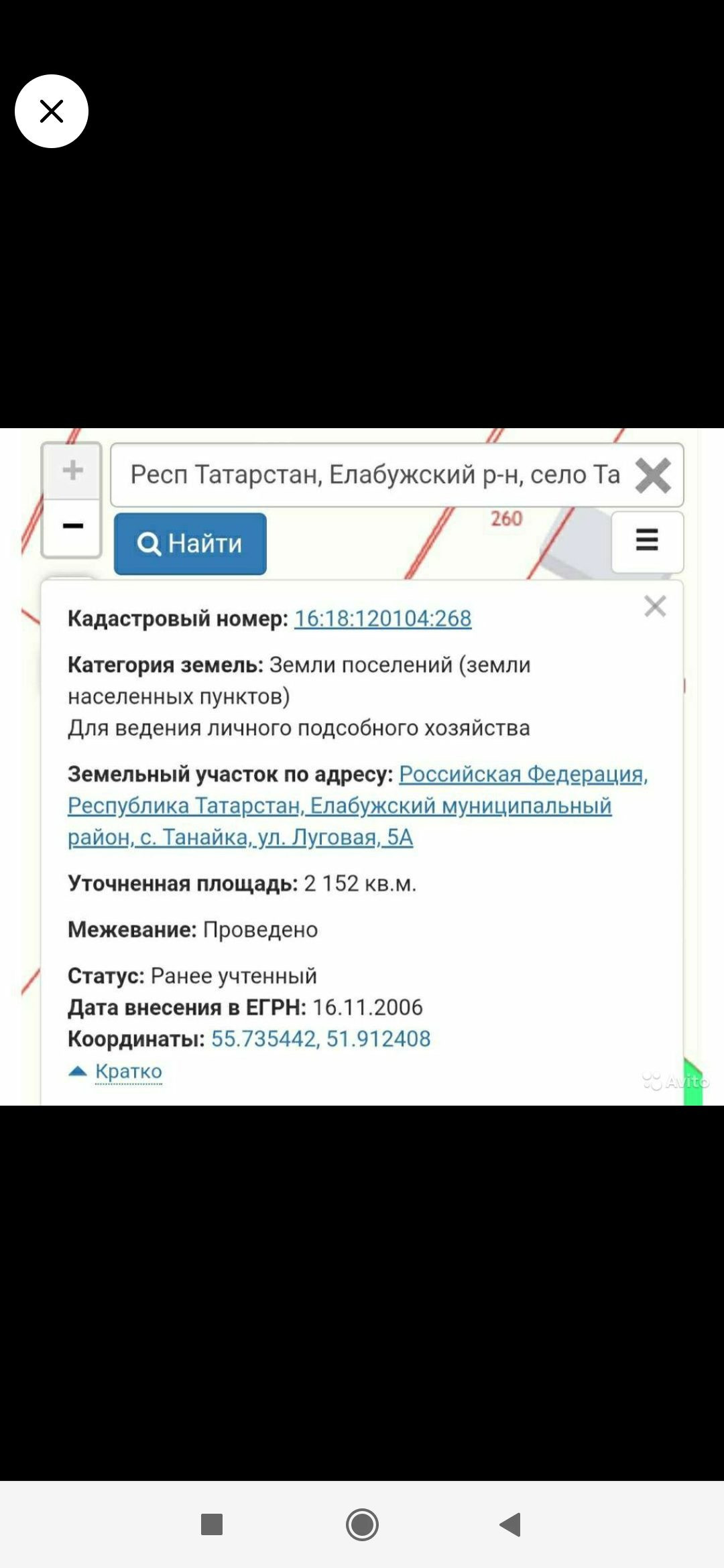This screenshot has width=724, height=1568.
Task: Close the full-screen image viewer
Action: [x=52, y=111]
